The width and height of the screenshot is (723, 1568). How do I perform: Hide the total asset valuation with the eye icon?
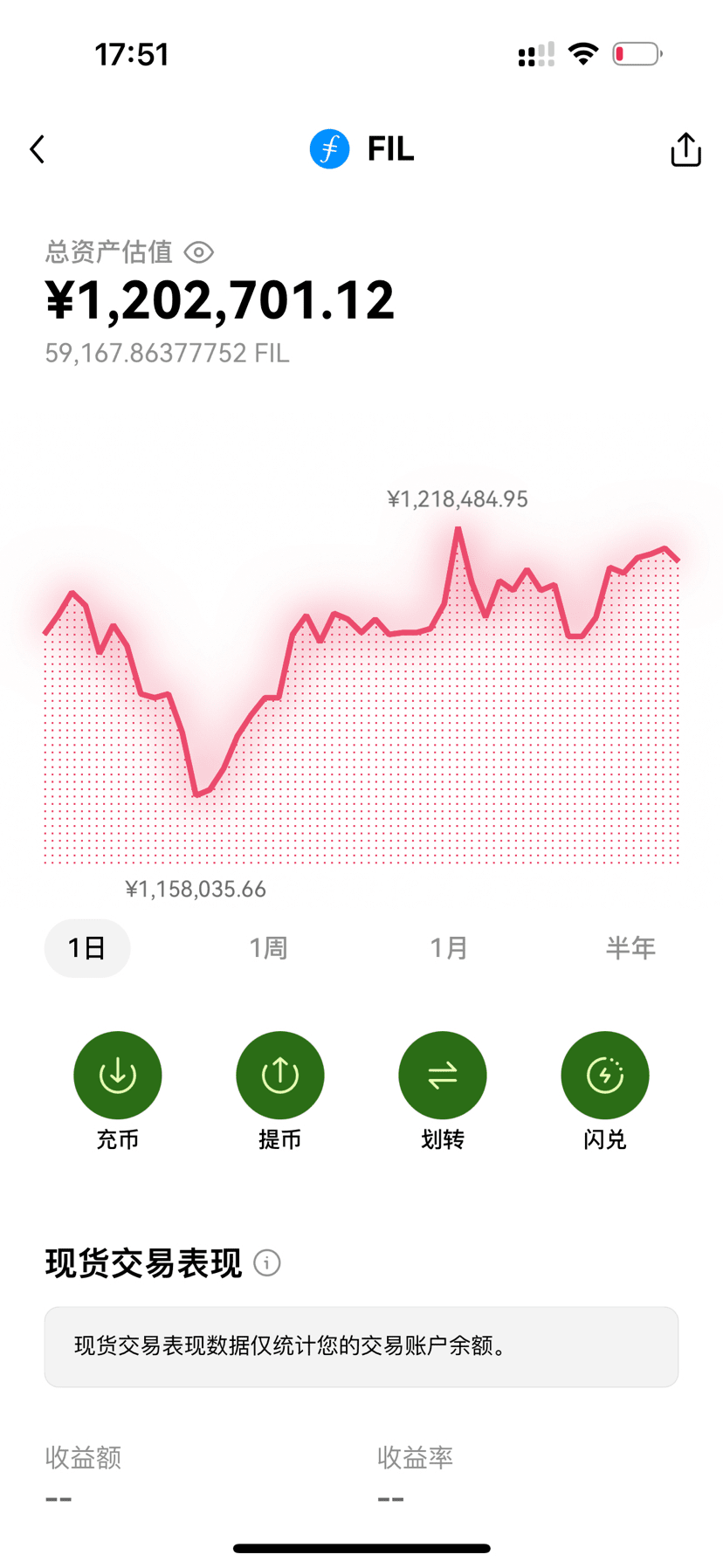[x=199, y=252]
